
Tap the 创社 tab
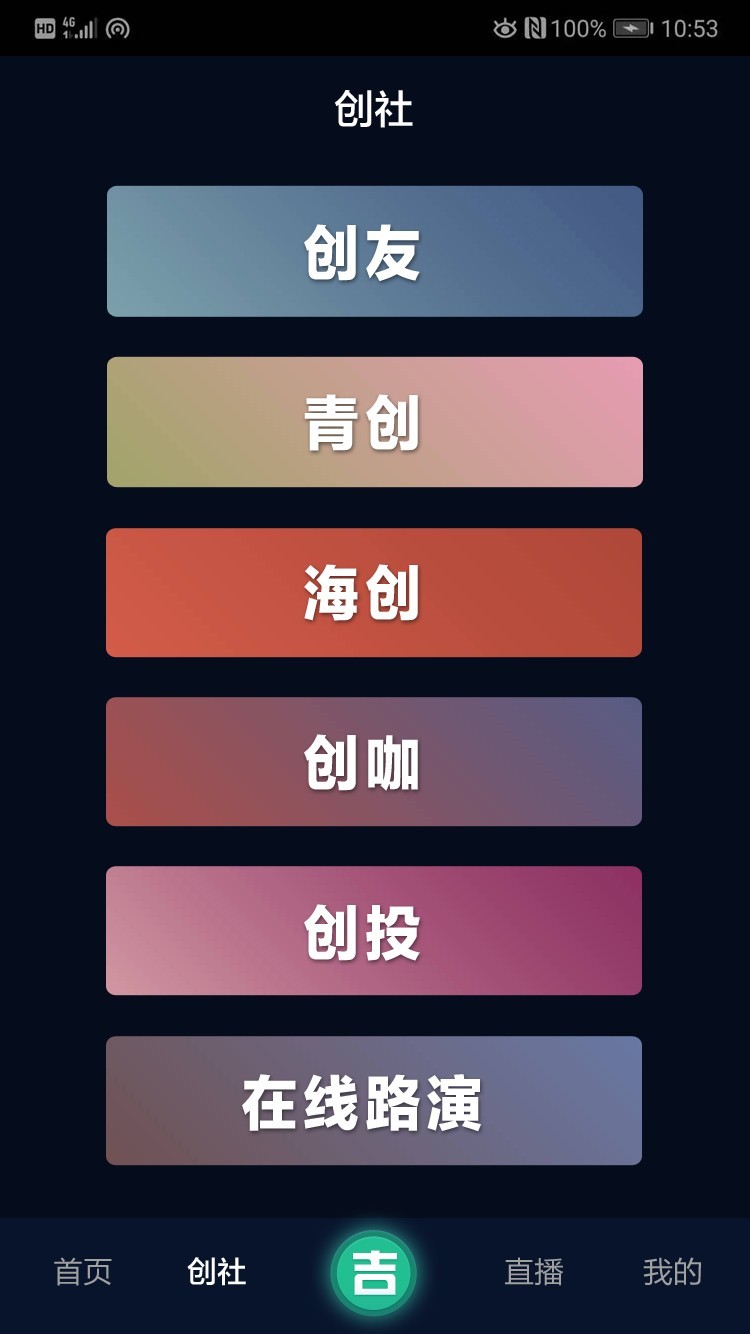pyautogui.click(x=216, y=1272)
